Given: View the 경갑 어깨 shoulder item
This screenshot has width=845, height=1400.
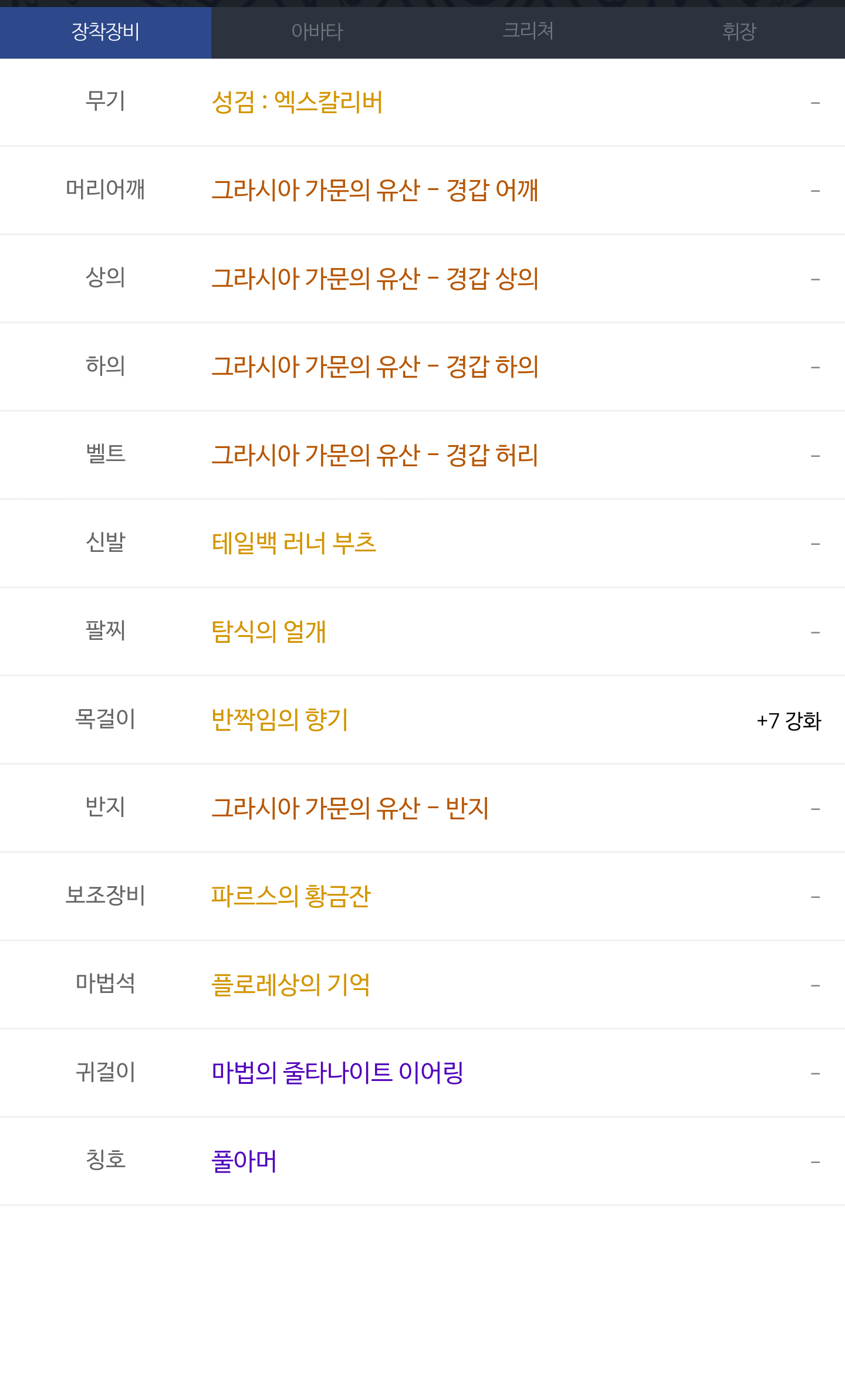Looking at the screenshot, I should 375,190.
